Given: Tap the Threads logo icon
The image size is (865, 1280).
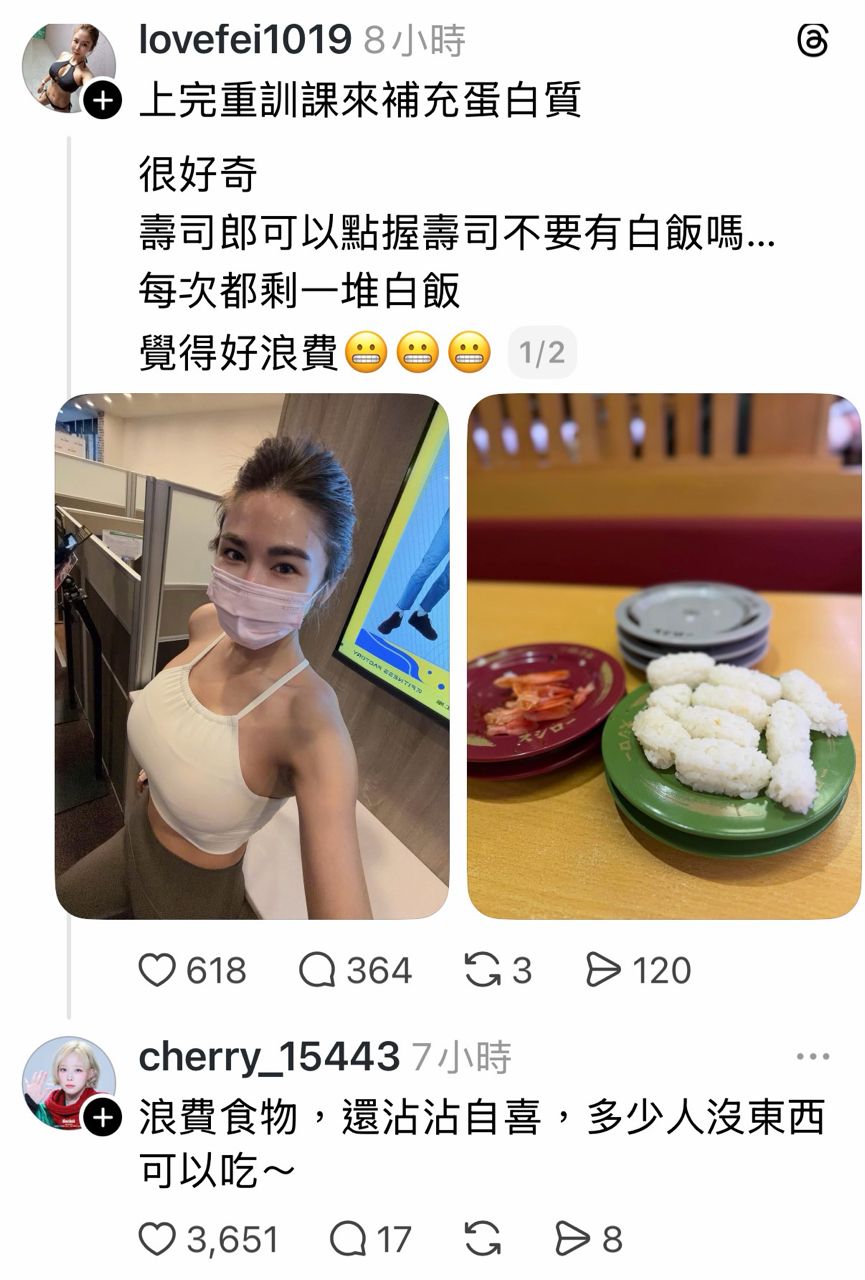Looking at the screenshot, I should 812,41.
